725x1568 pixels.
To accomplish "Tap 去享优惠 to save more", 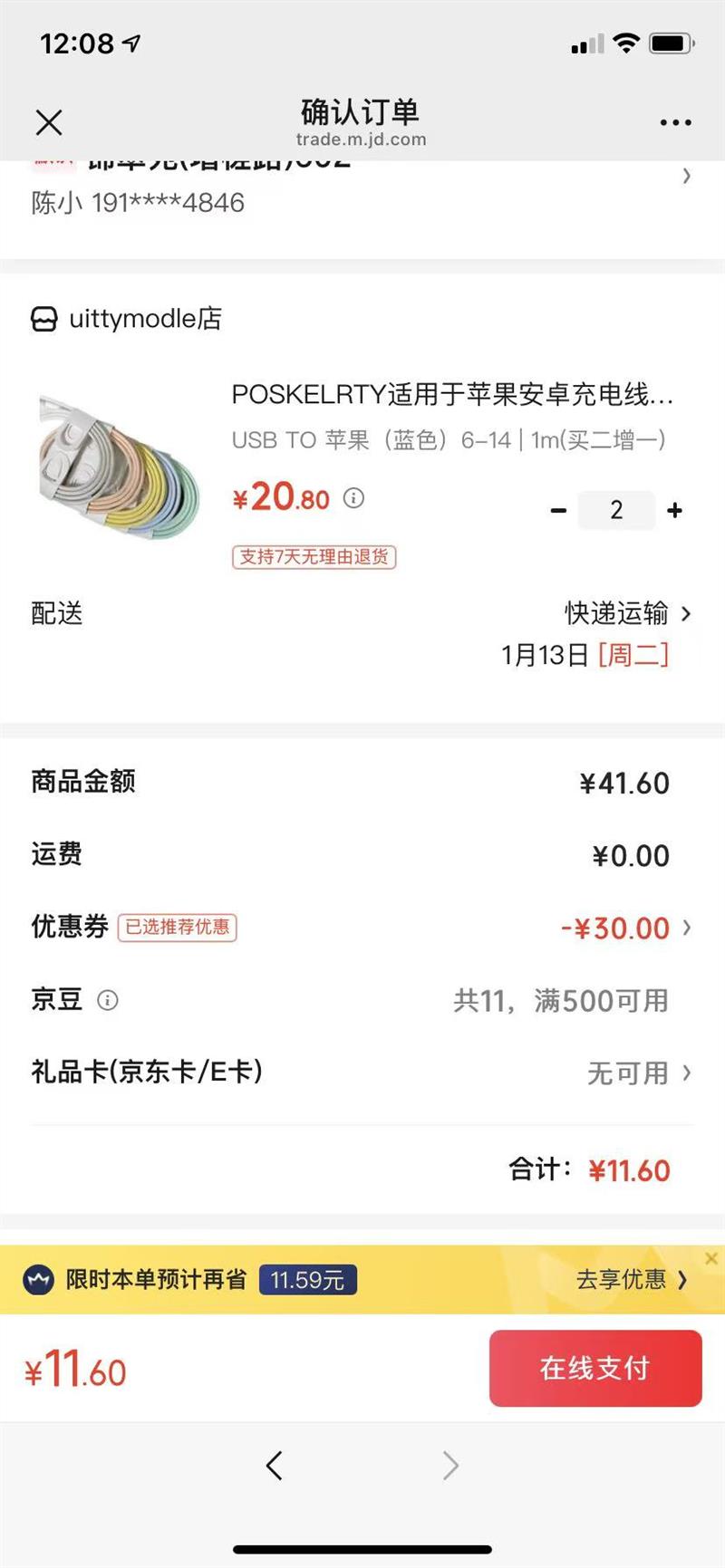I will pos(631,1279).
